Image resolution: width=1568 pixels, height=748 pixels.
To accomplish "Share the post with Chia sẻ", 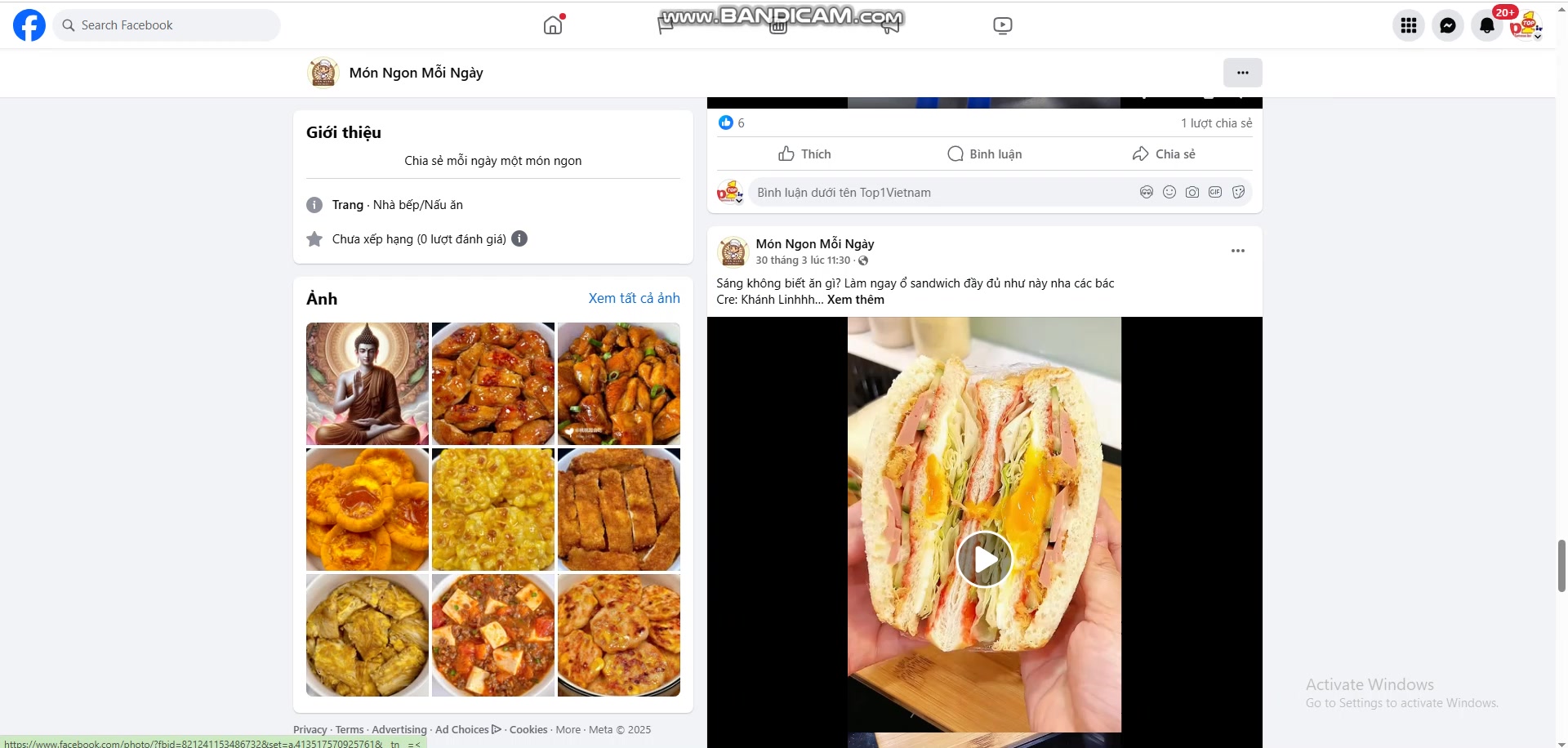I will (x=1164, y=154).
